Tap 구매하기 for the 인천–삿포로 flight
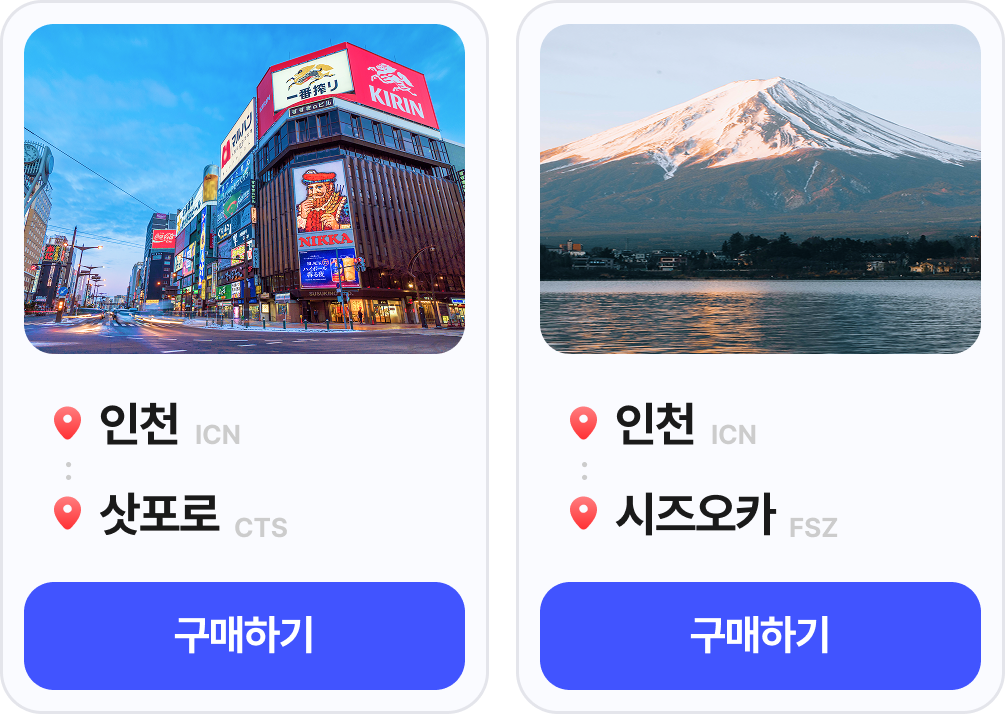This screenshot has width=1005, height=714. click(244, 636)
